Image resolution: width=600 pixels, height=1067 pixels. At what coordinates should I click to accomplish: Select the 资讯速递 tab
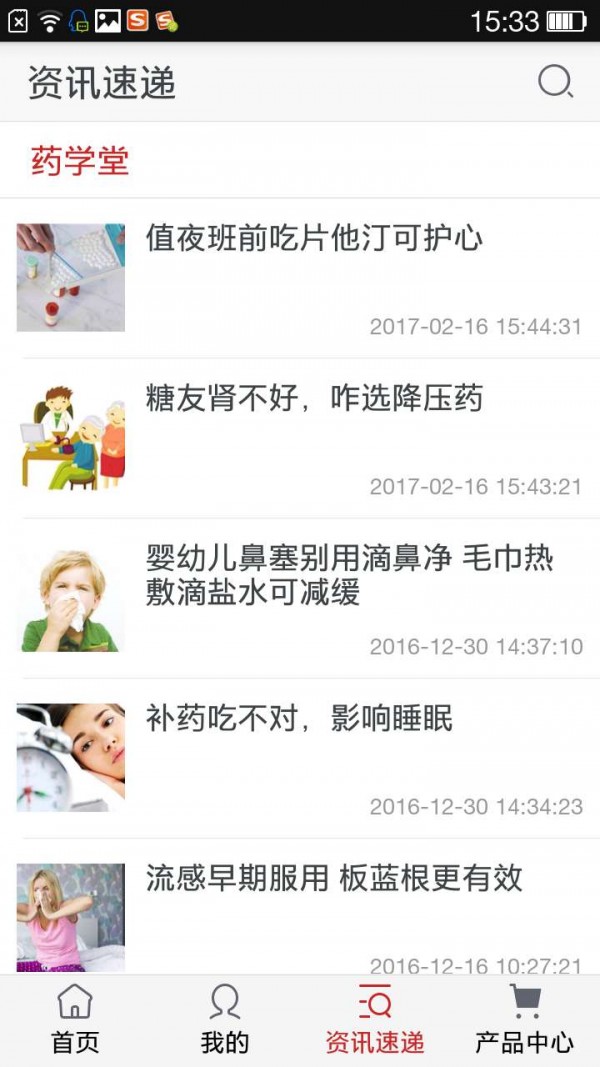pos(375,1020)
